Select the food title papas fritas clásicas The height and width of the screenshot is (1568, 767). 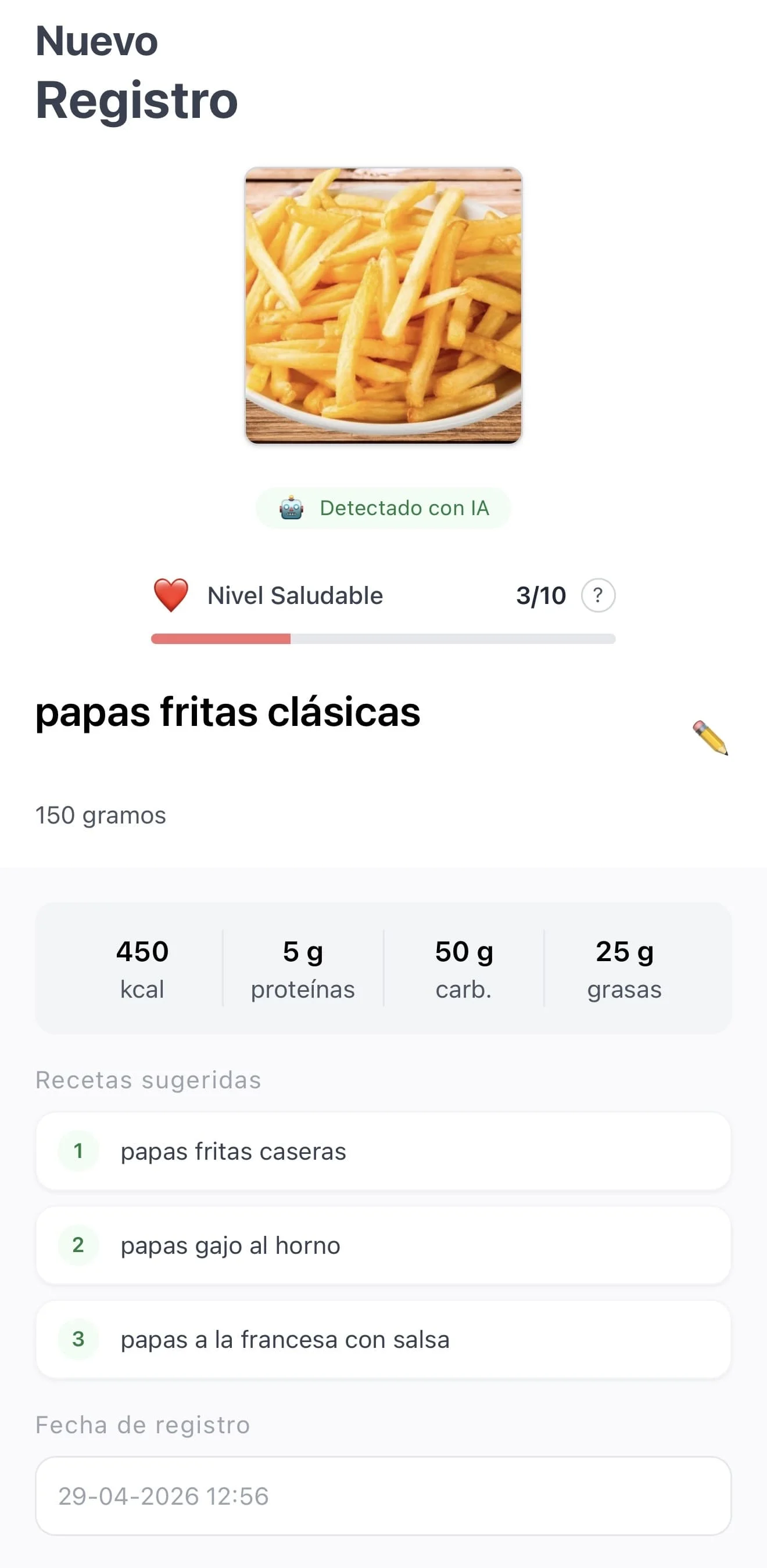[x=228, y=715]
